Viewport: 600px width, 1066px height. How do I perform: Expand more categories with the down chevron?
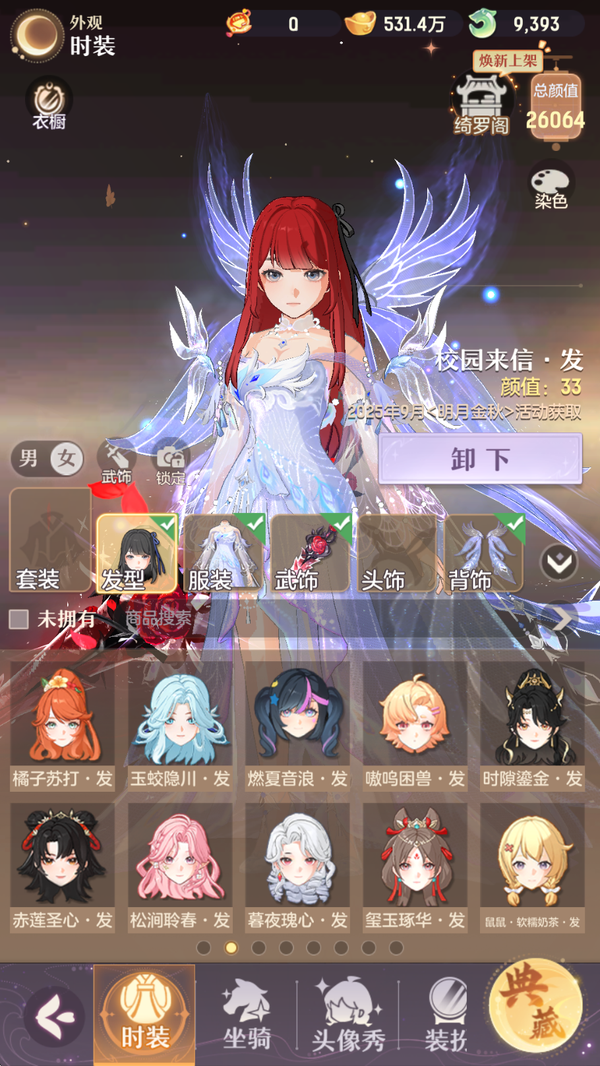[x=559, y=563]
